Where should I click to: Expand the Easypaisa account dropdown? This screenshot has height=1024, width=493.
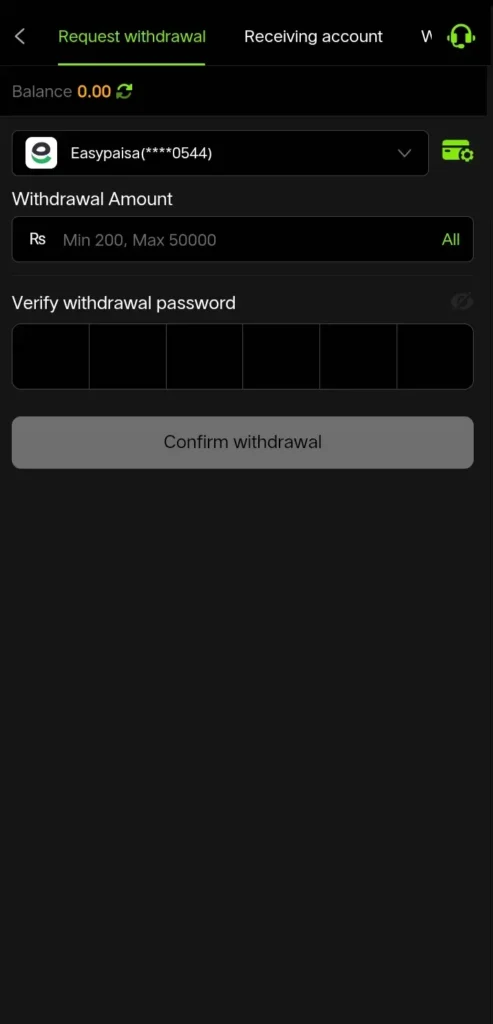click(x=220, y=153)
